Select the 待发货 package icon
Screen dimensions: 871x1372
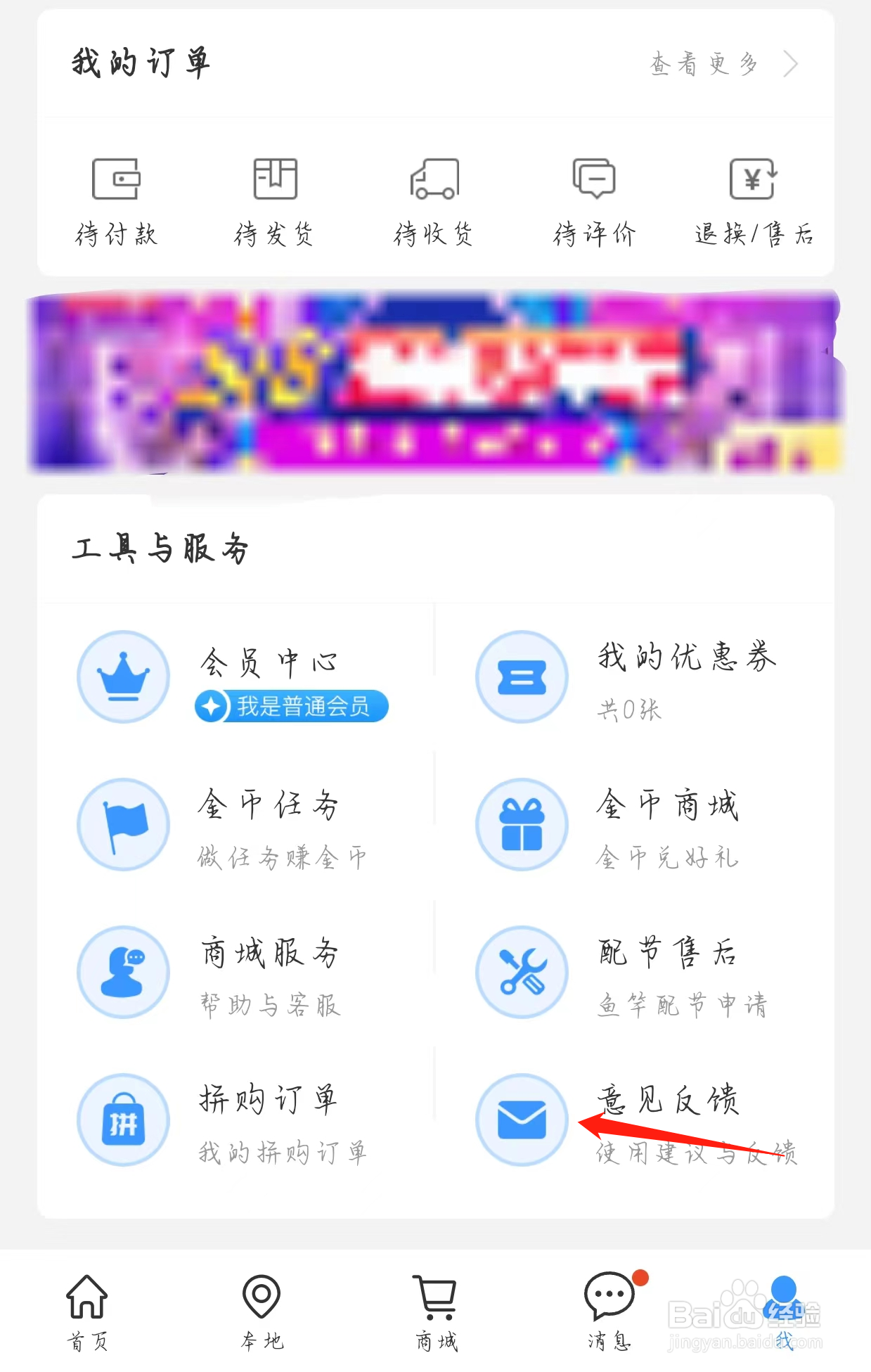276,179
